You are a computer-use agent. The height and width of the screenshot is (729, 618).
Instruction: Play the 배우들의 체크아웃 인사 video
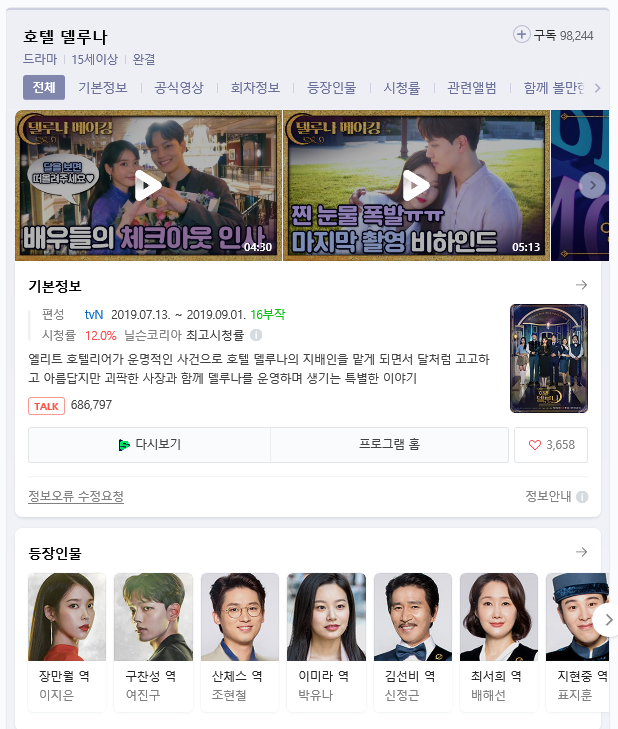148,186
